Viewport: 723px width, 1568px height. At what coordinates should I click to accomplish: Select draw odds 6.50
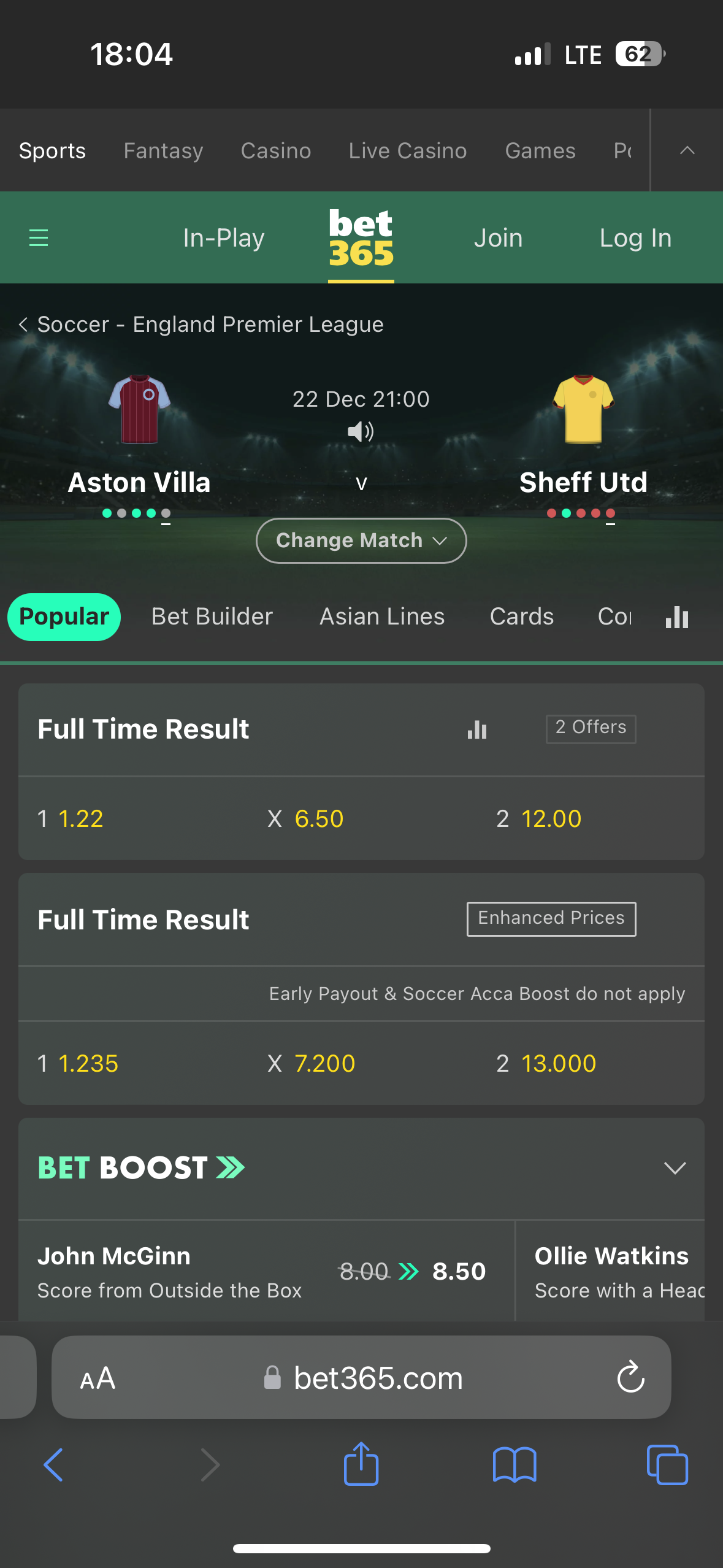(x=362, y=818)
